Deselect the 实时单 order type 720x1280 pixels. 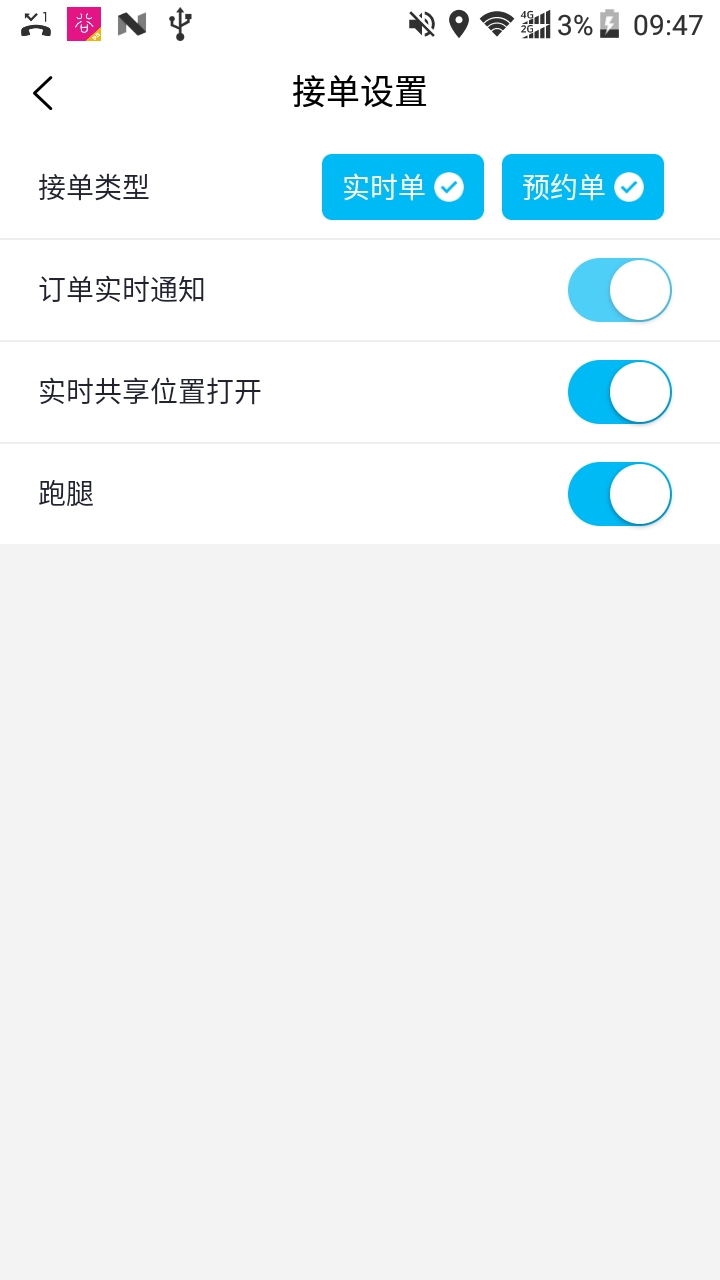[402, 187]
